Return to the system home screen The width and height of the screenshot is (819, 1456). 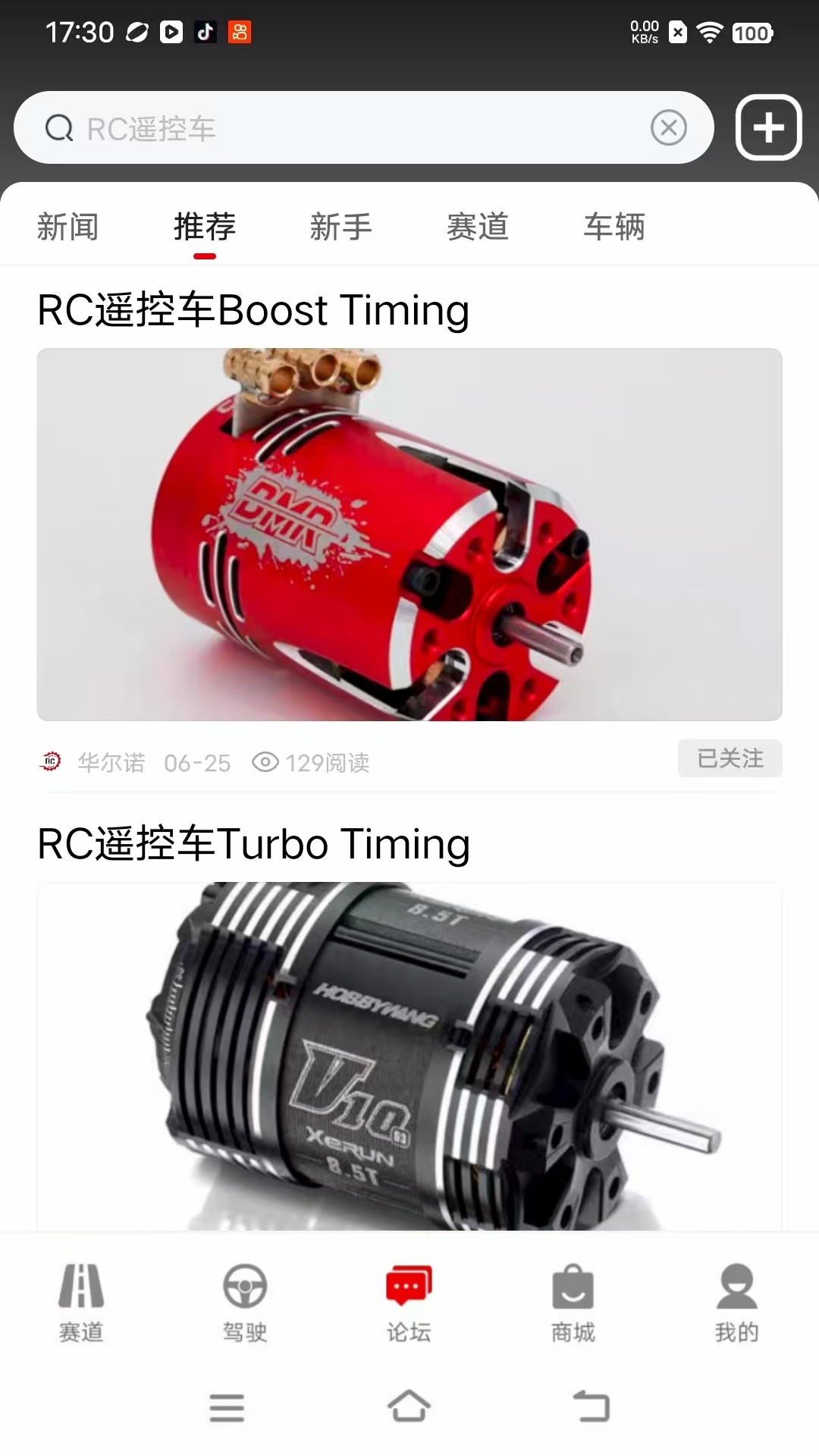(x=409, y=1407)
